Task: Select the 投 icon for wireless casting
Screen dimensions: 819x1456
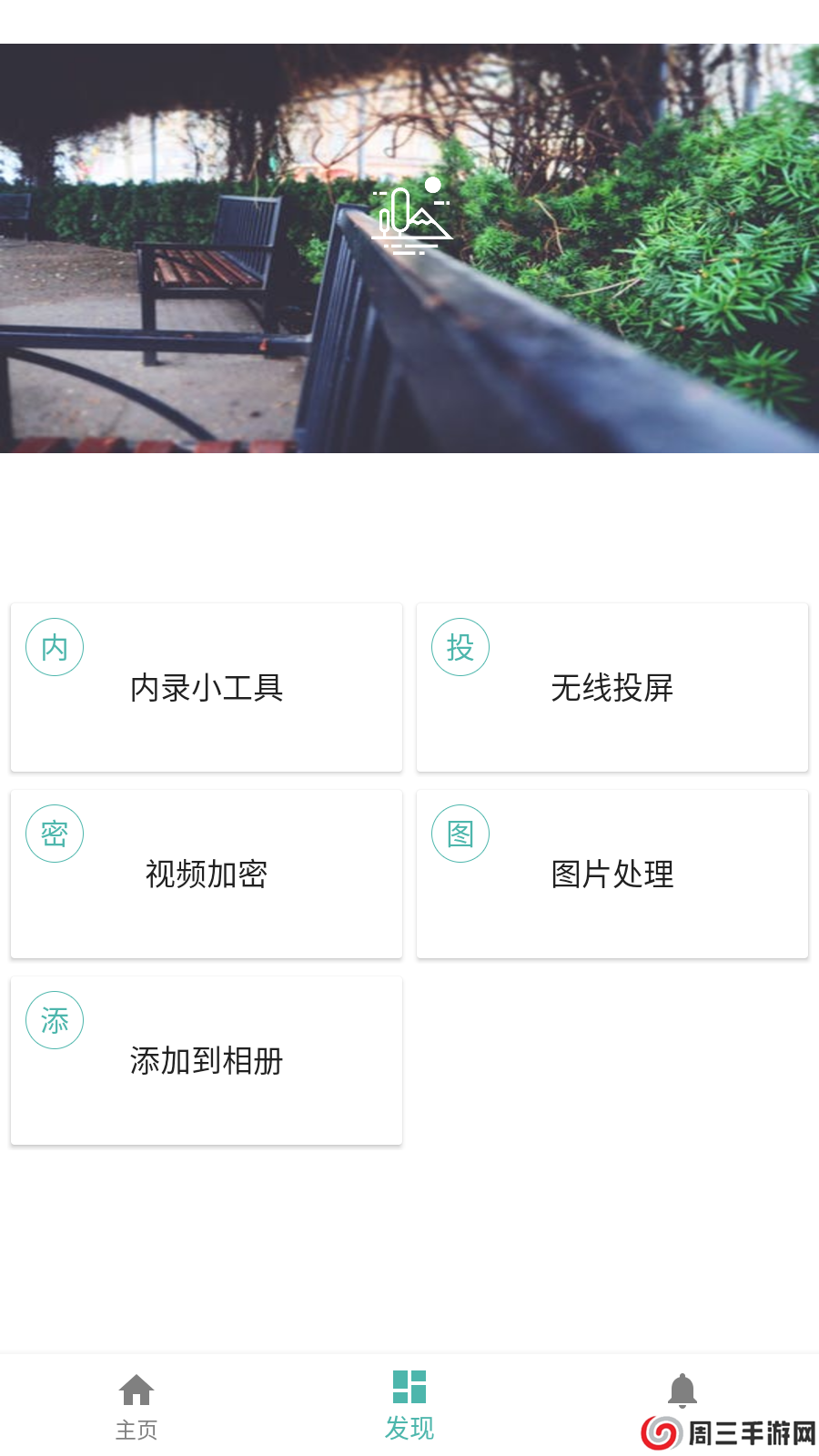Action: click(460, 646)
